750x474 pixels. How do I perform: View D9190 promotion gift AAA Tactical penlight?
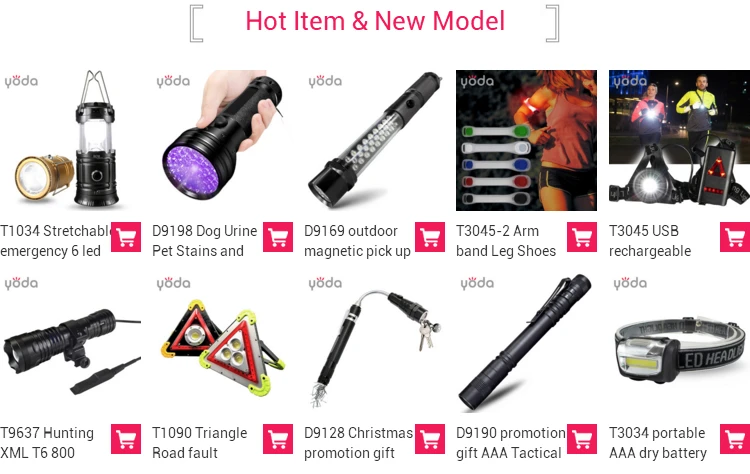(x=526, y=342)
